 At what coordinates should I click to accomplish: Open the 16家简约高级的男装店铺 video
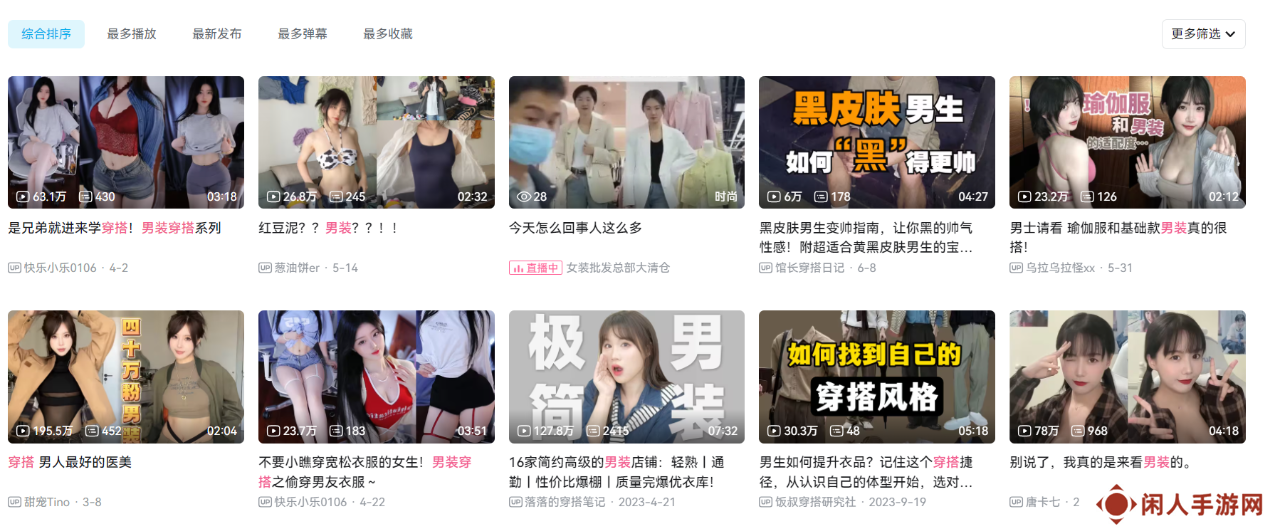click(x=626, y=376)
